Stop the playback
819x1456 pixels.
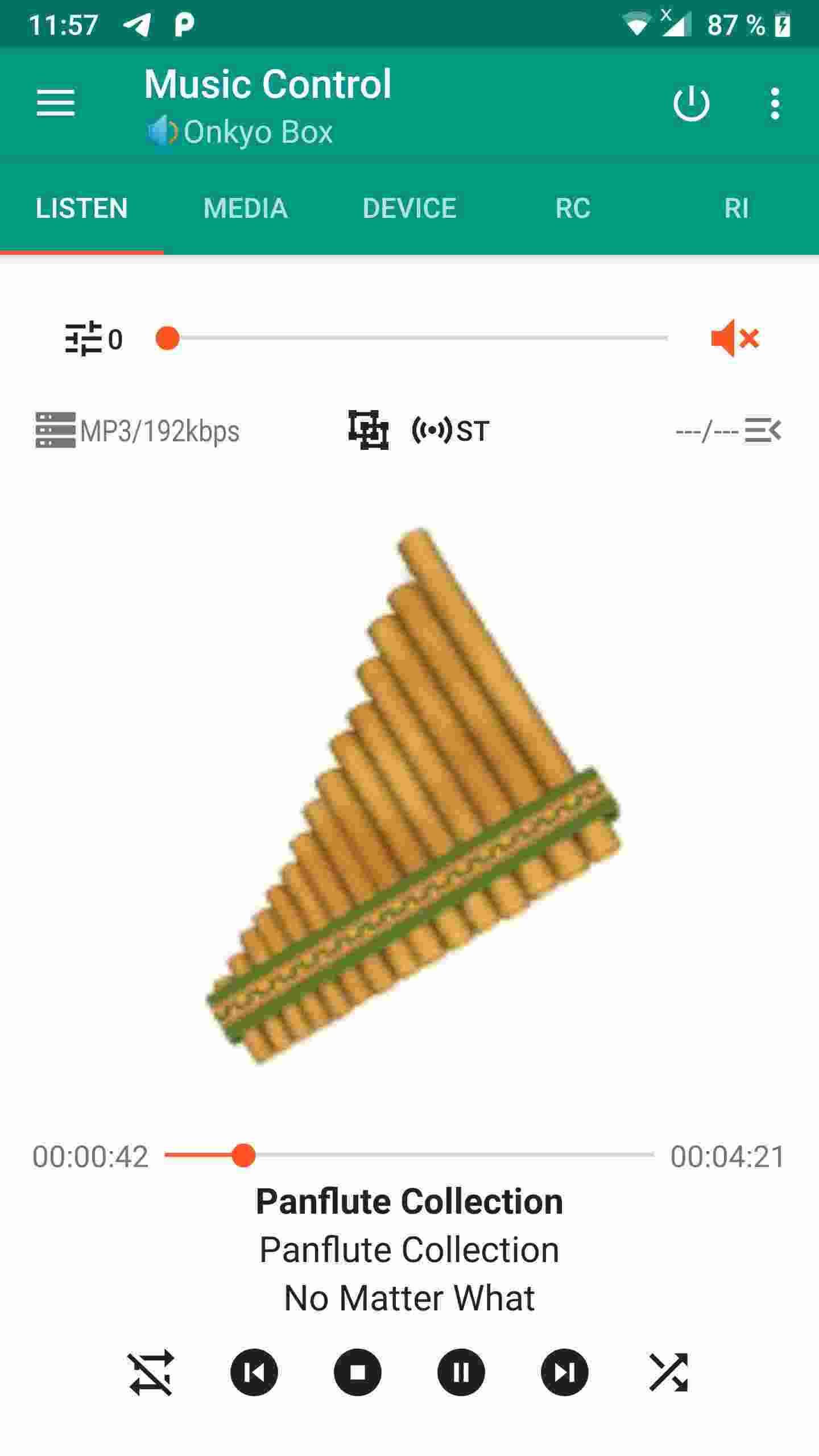point(358,1372)
